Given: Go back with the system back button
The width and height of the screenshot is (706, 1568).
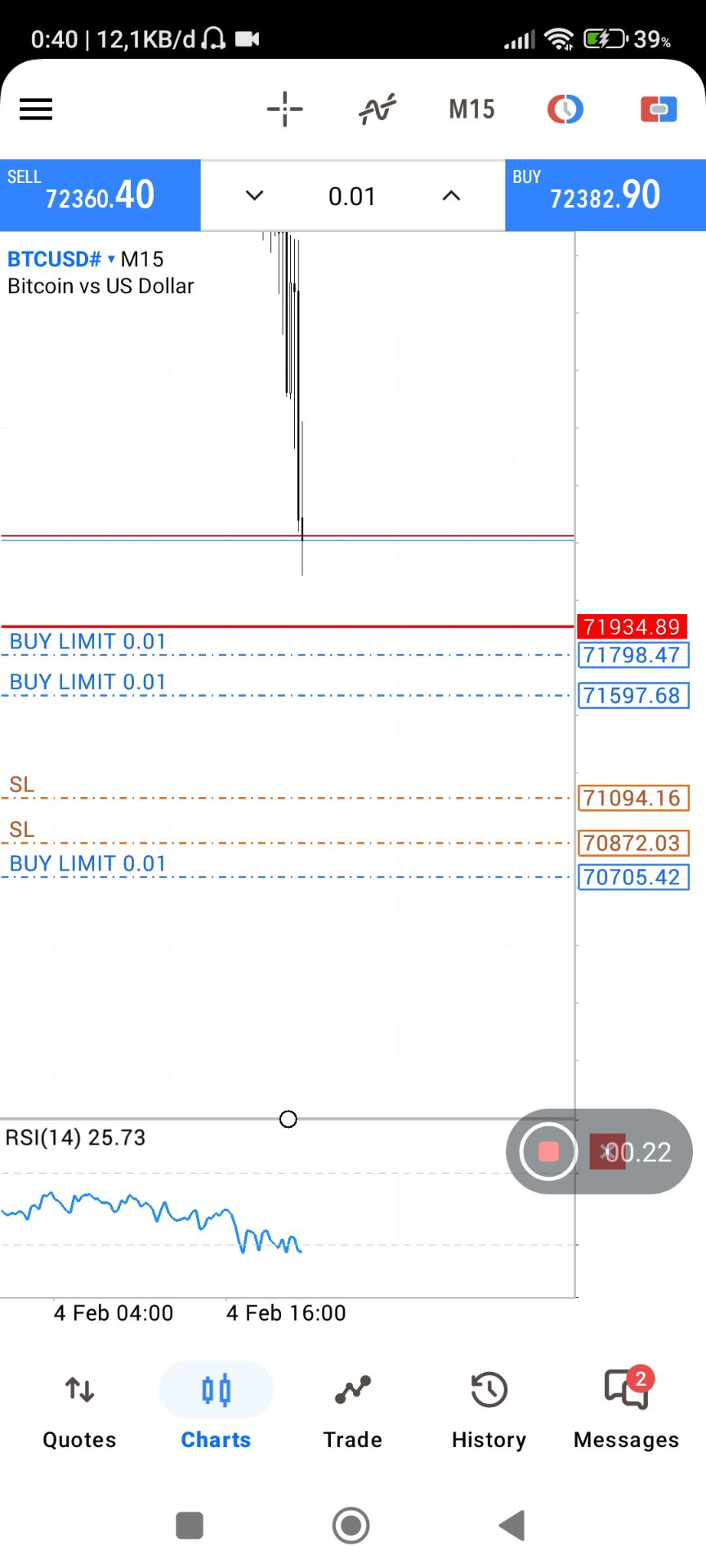Looking at the screenshot, I should pyautogui.click(x=512, y=1525).
